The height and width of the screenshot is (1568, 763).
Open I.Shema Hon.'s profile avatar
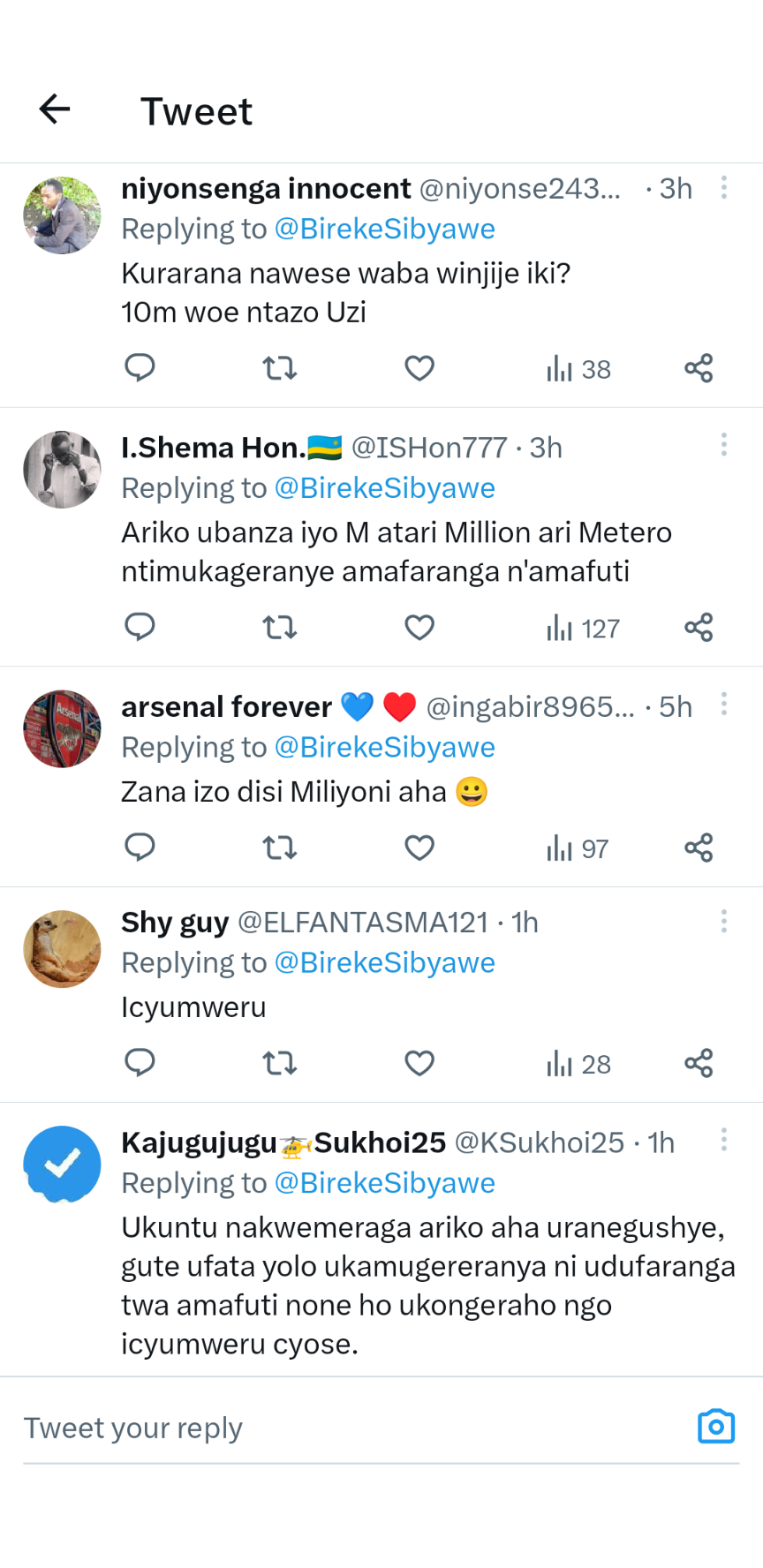(x=62, y=470)
